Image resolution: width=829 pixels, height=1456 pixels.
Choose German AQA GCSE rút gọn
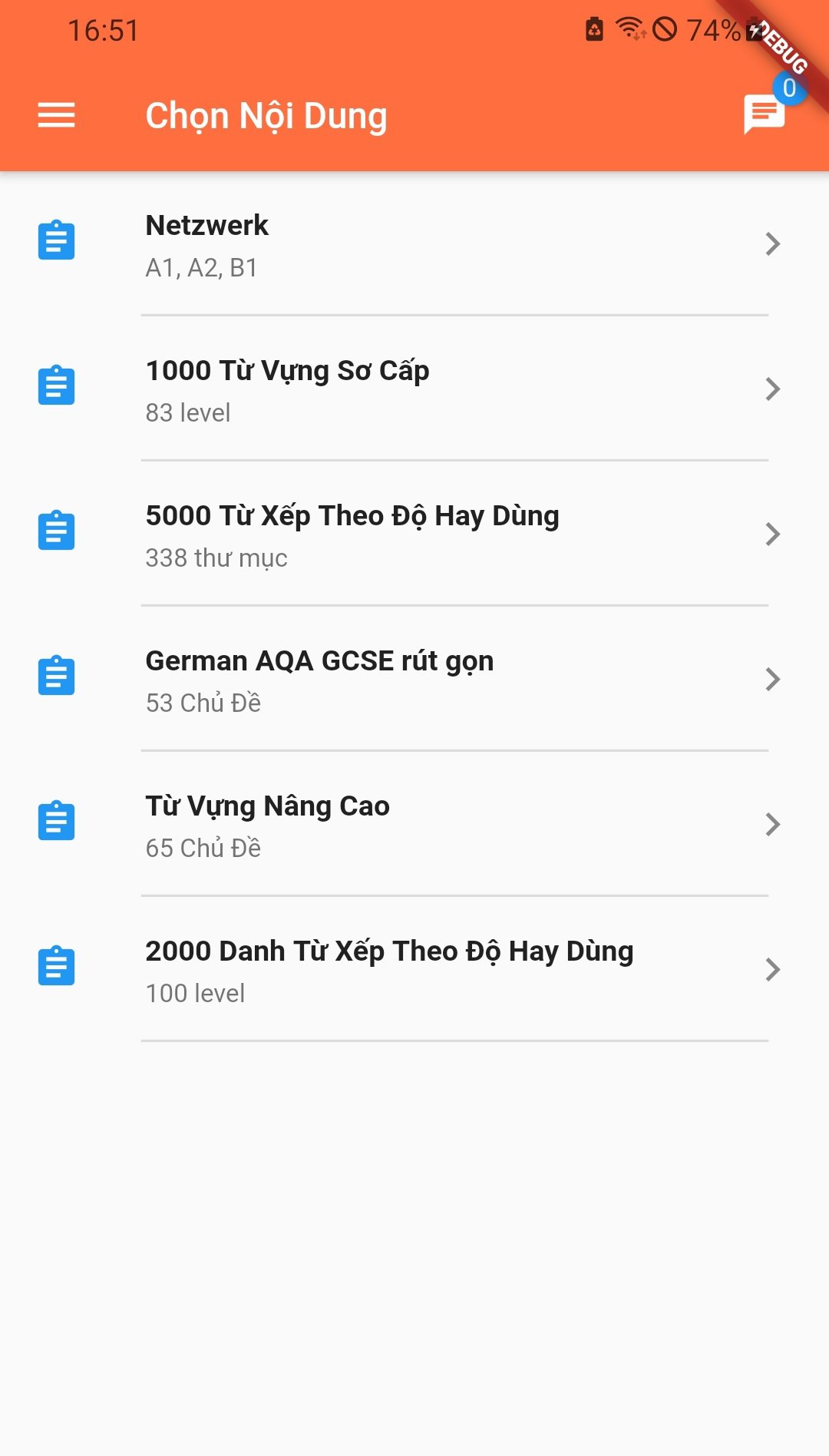point(414,680)
